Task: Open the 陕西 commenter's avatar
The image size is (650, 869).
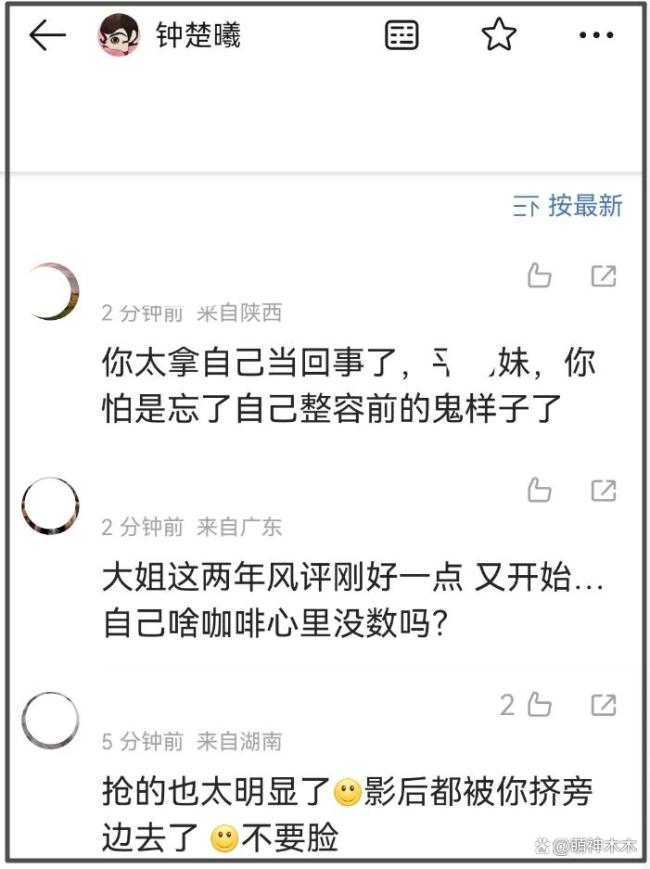Action: pyautogui.click(x=50, y=291)
